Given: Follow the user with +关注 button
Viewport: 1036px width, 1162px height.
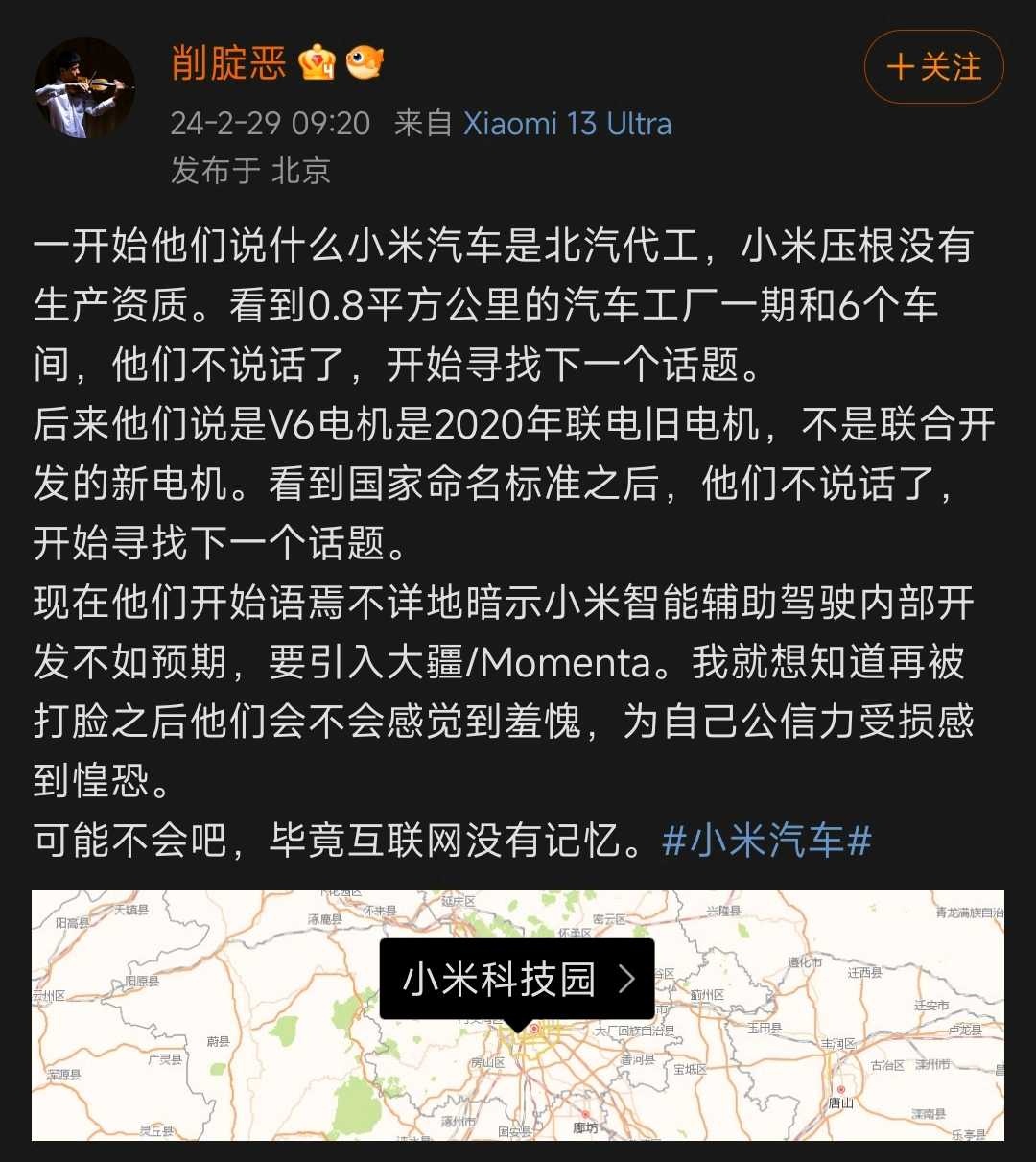Looking at the screenshot, I should pyautogui.click(x=933, y=67).
